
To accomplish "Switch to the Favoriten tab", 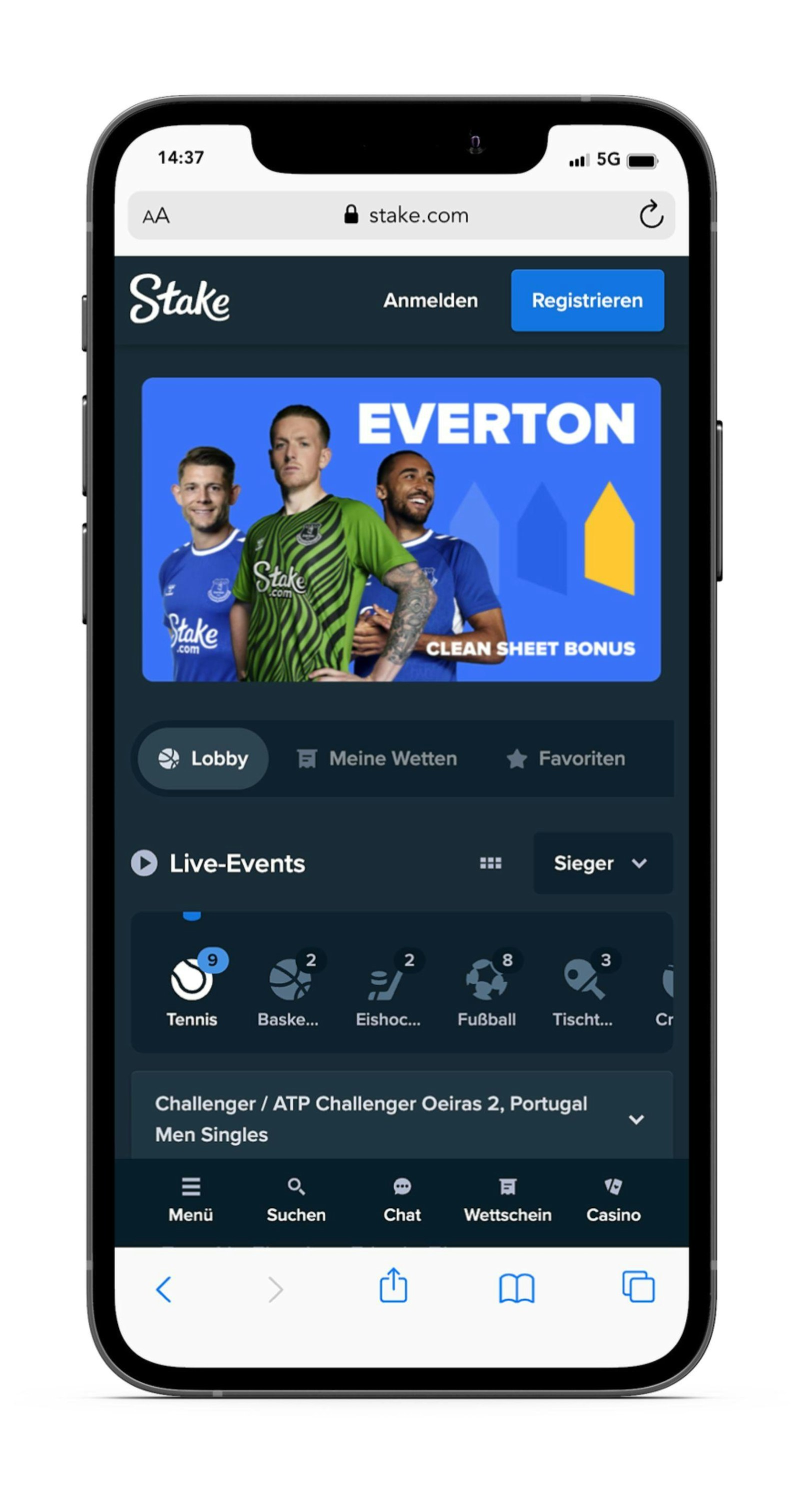I will (566, 758).
